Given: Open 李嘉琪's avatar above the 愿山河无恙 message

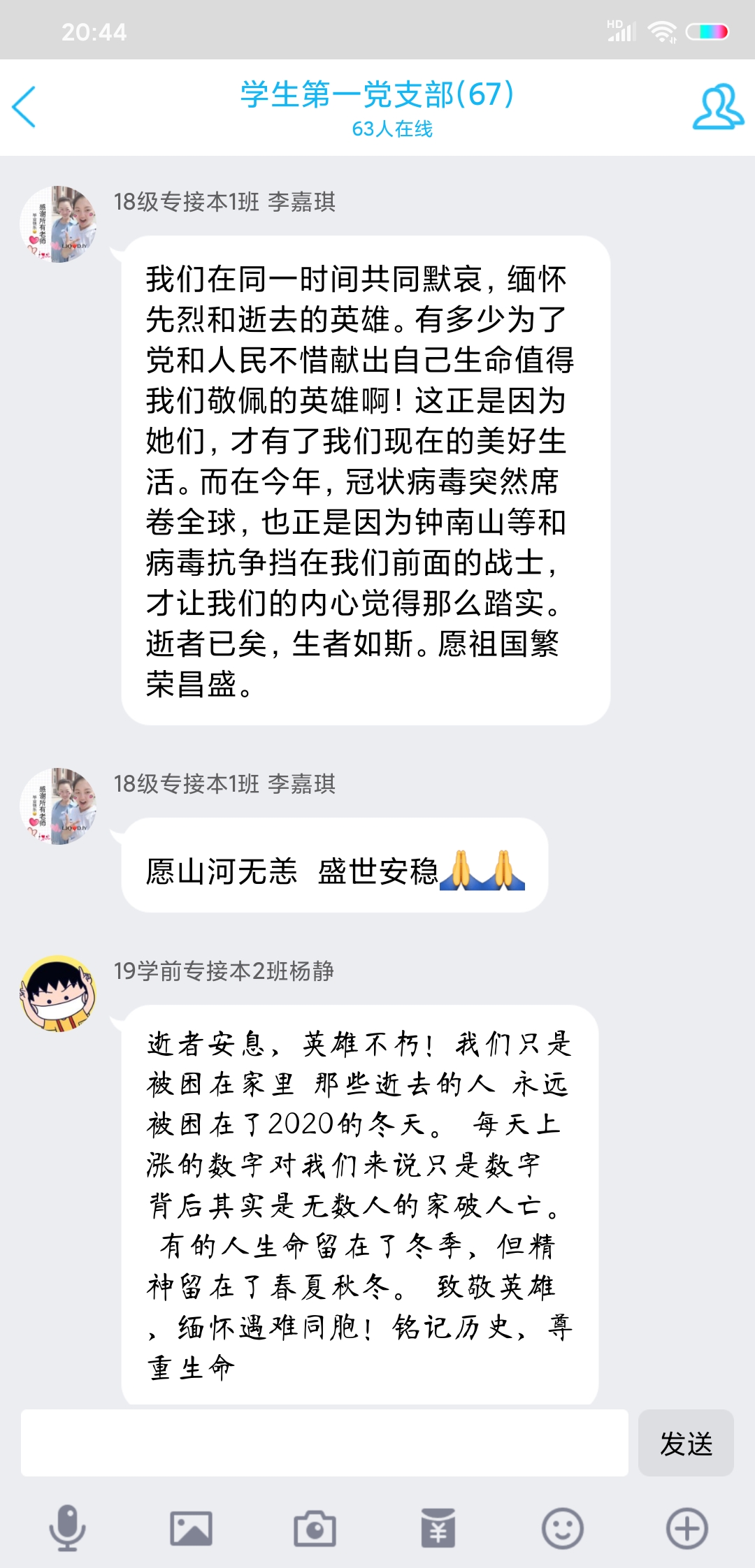Looking at the screenshot, I should pos(58,806).
